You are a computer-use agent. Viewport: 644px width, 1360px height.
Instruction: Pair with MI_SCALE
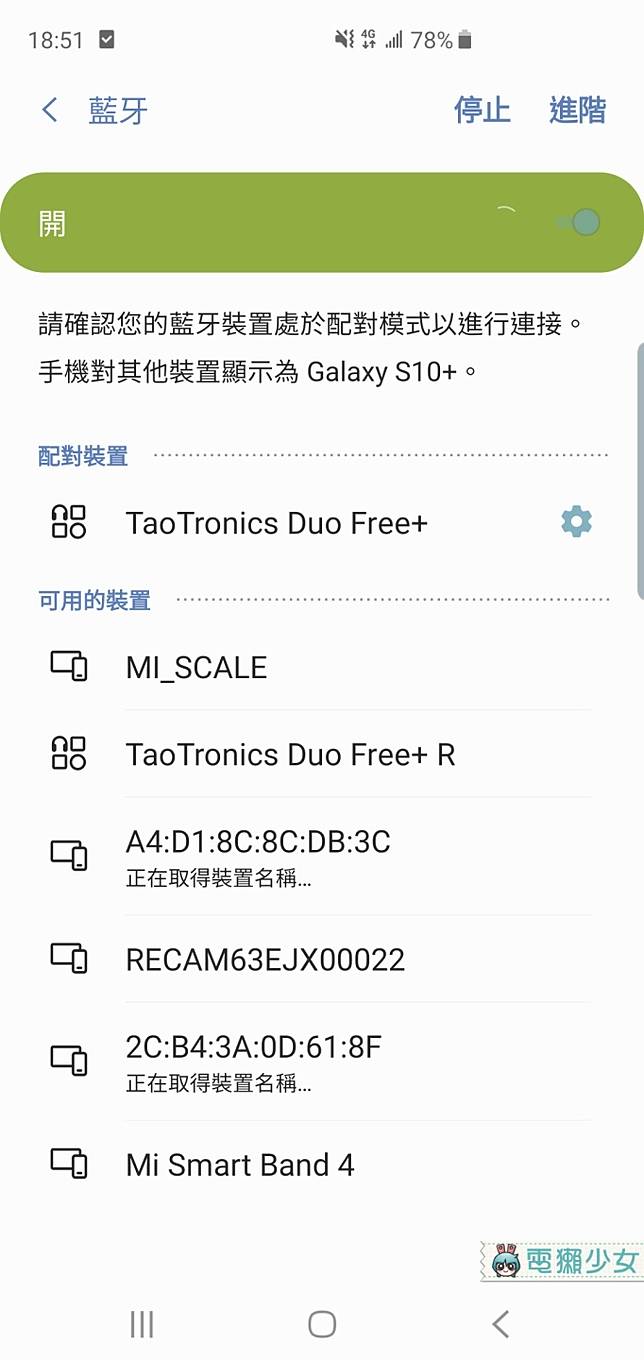(196, 667)
